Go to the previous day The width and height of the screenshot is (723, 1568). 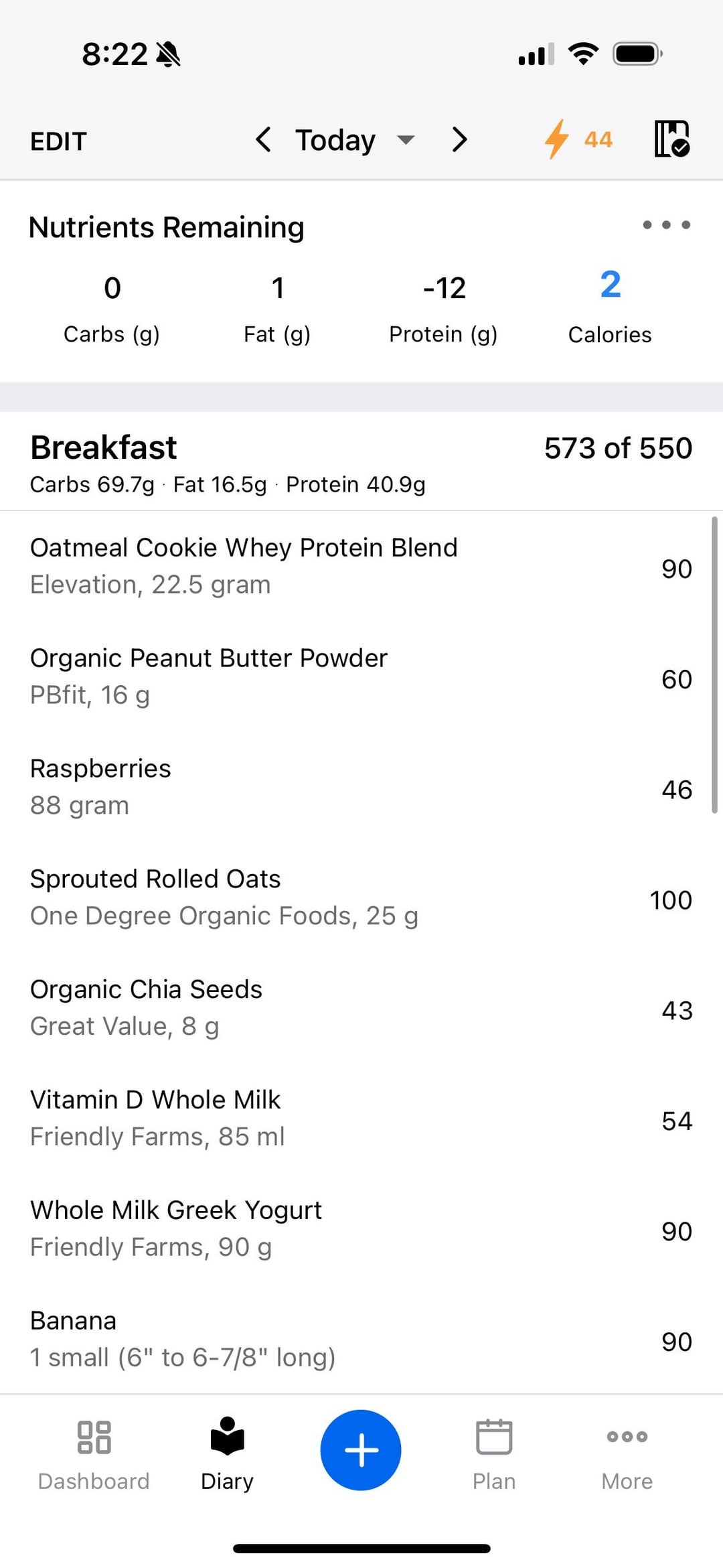click(x=264, y=140)
